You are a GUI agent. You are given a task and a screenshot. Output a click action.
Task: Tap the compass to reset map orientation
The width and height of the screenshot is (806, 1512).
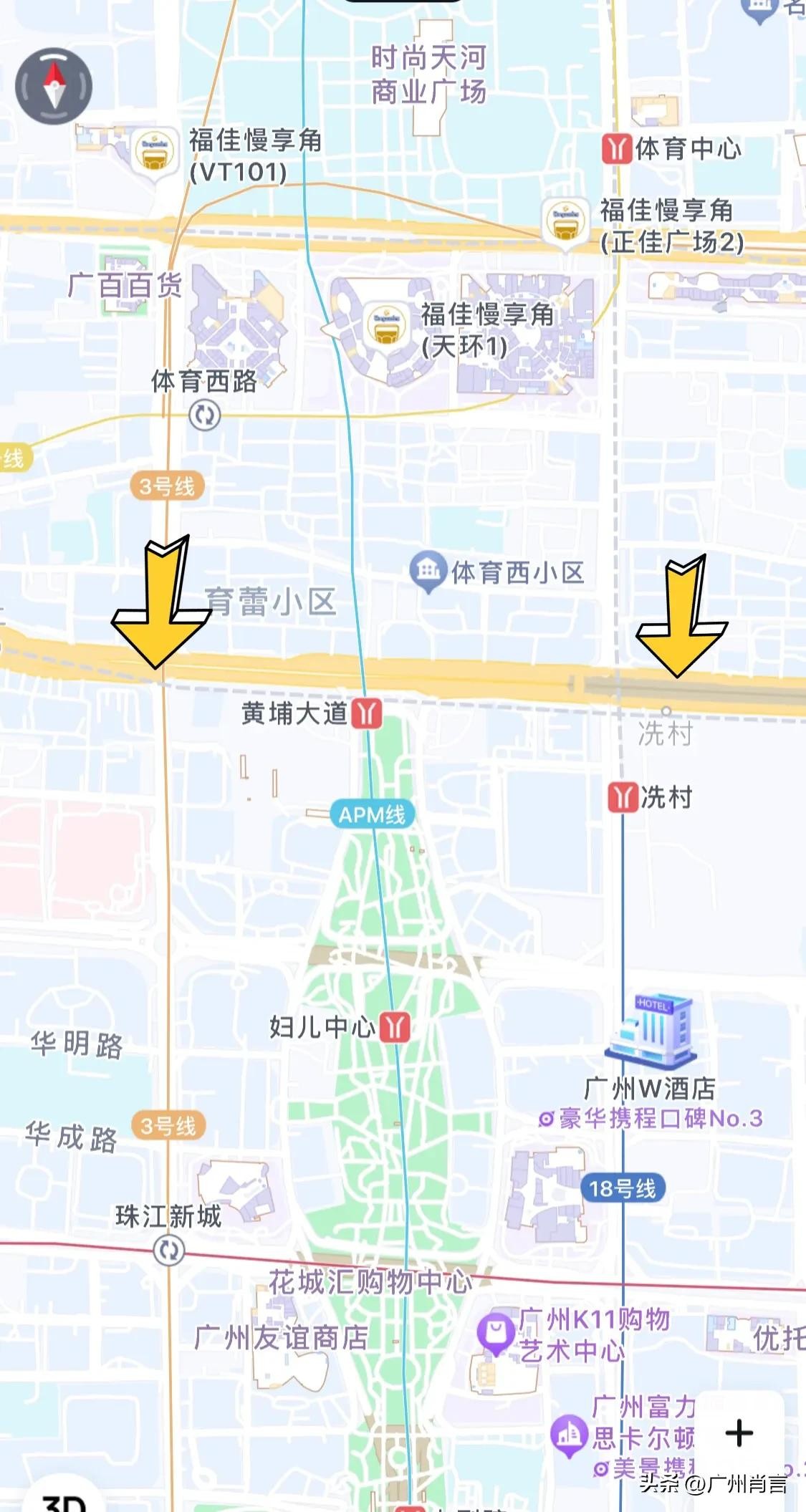point(54,86)
